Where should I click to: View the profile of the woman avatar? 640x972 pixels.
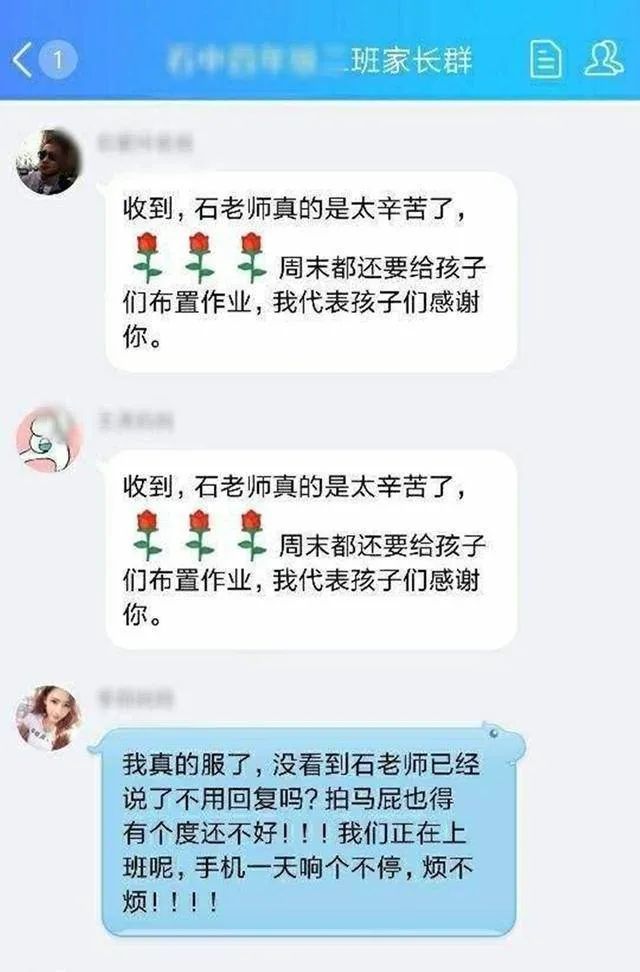click(48, 717)
